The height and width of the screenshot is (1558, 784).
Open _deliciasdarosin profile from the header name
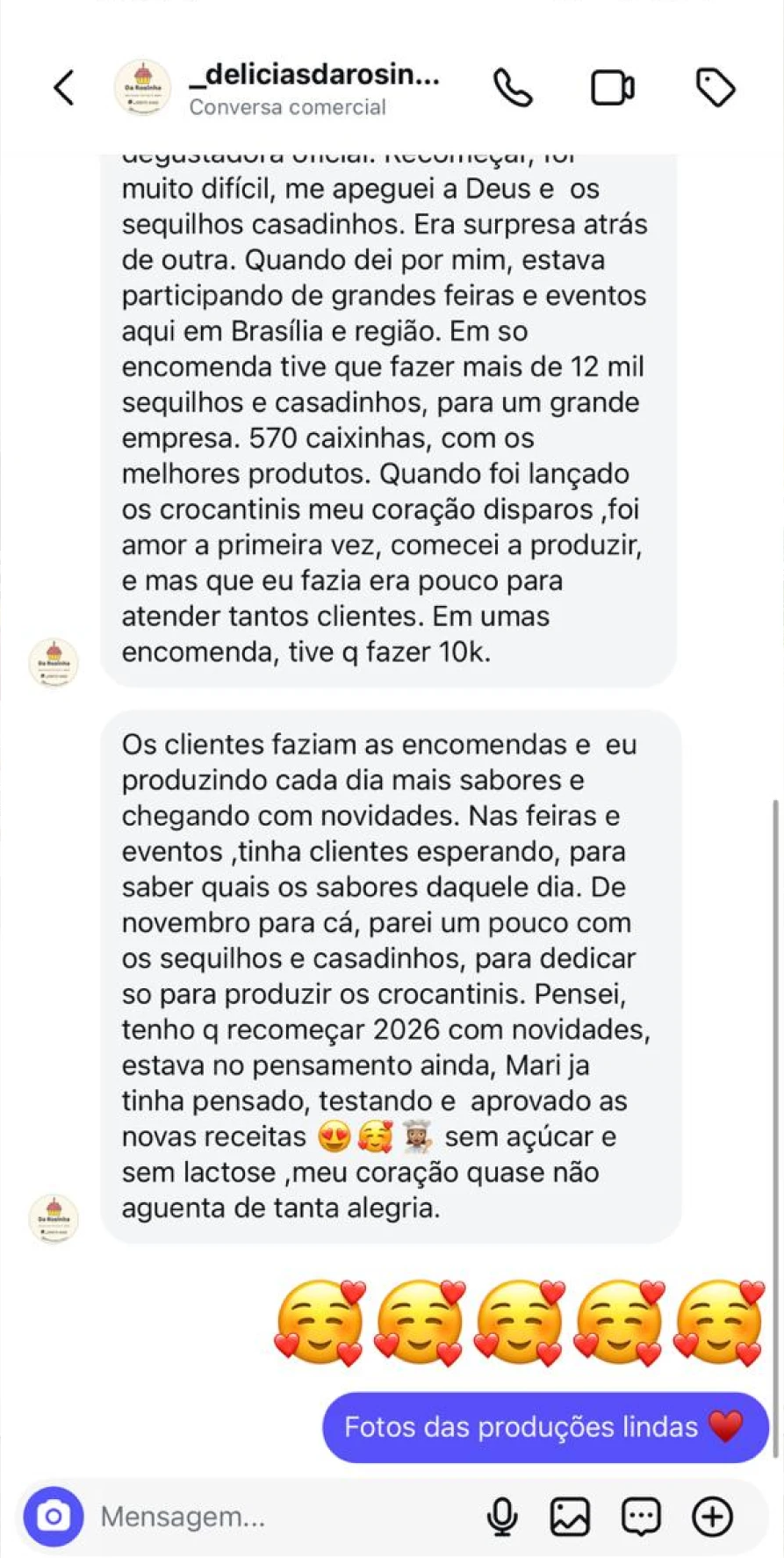(314, 76)
